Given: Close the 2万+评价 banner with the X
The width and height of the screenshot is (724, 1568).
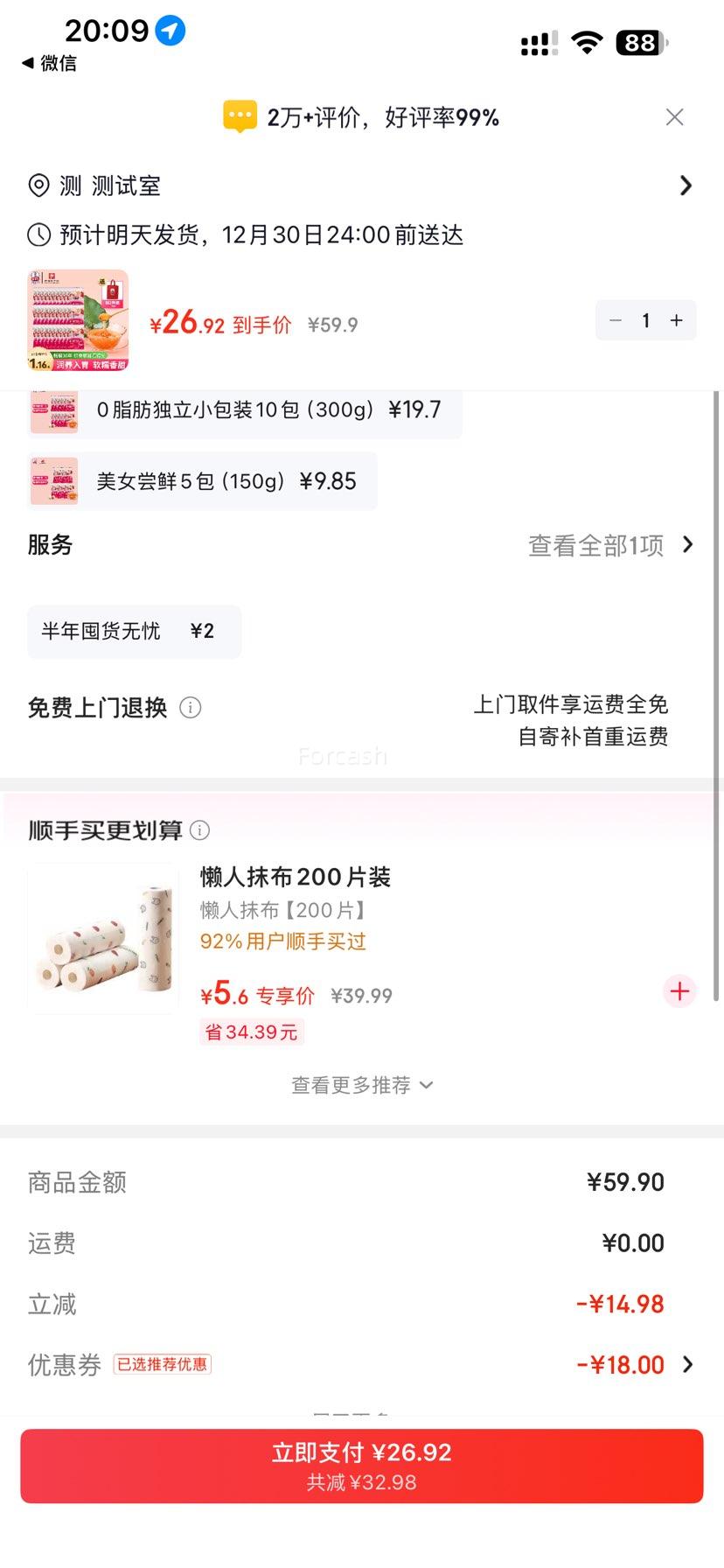Looking at the screenshot, I should point(674,116).
